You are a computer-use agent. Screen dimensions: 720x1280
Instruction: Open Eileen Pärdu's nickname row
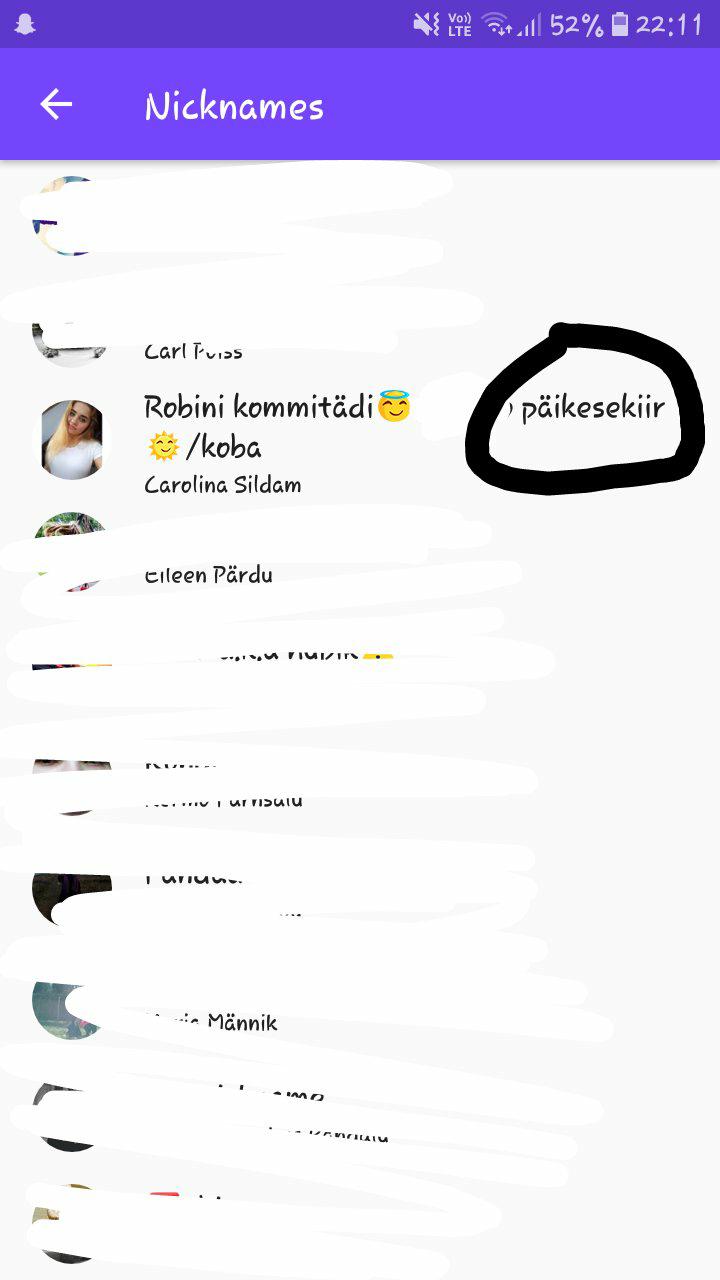pos(360,551)
